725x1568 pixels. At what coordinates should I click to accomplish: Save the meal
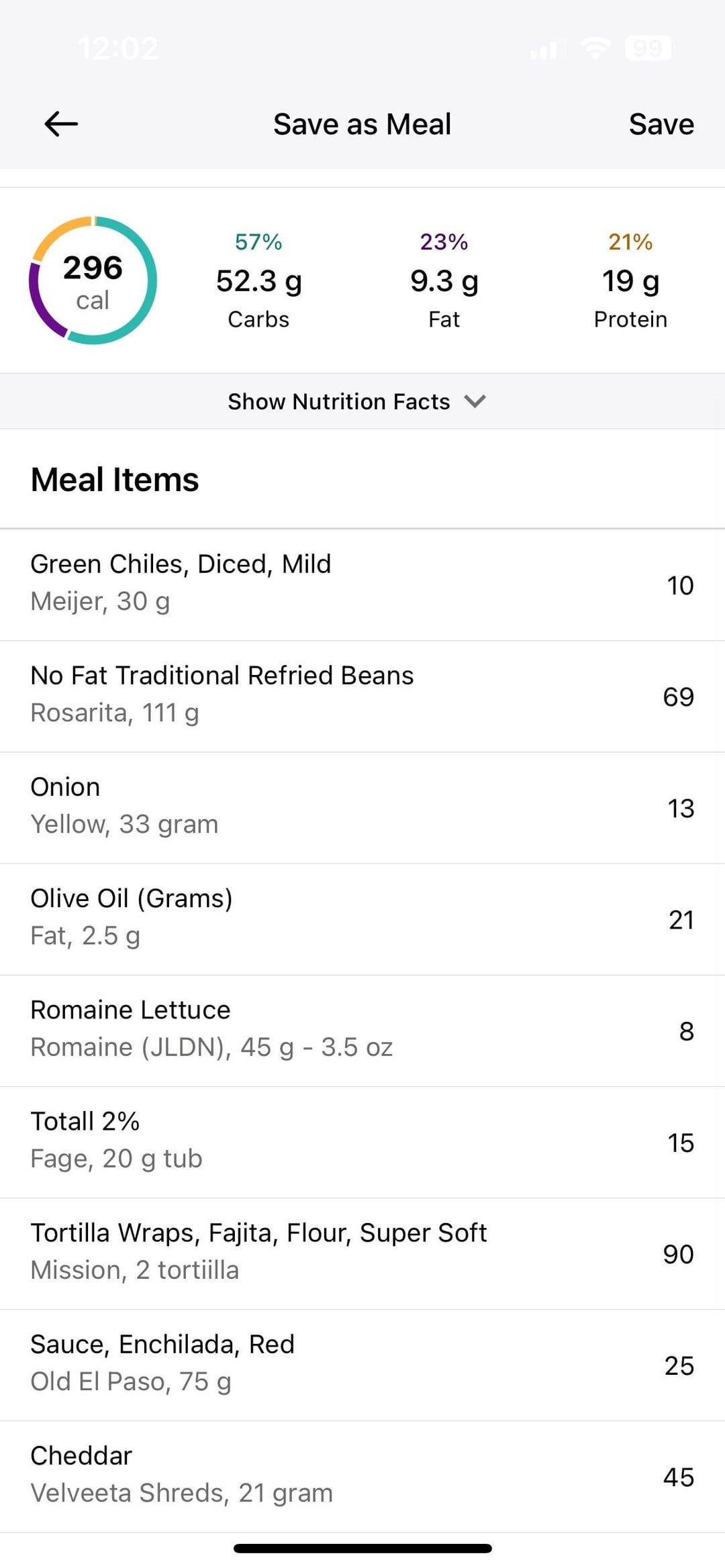pyautogui.click(x=661, y=124)
